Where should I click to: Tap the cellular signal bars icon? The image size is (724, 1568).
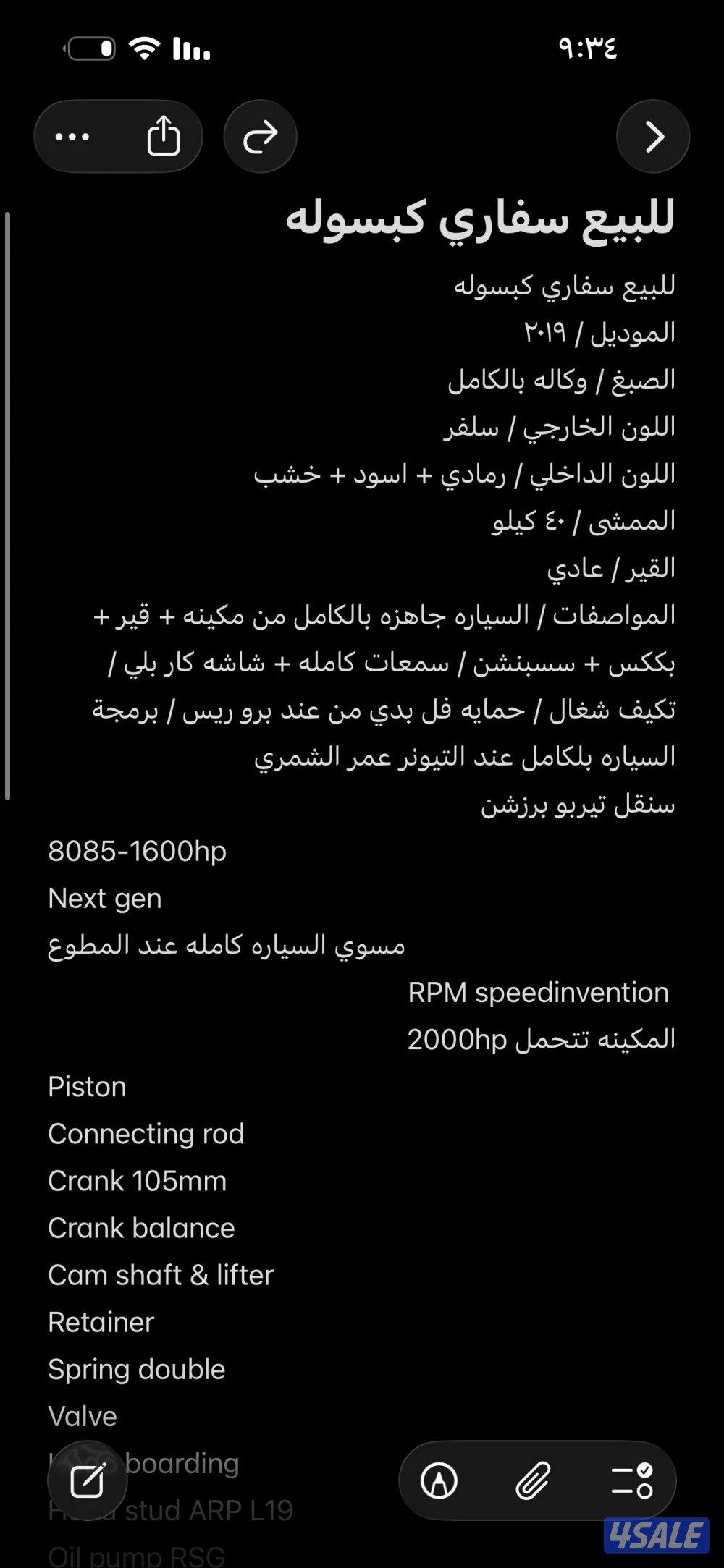[x=191, y=50]
